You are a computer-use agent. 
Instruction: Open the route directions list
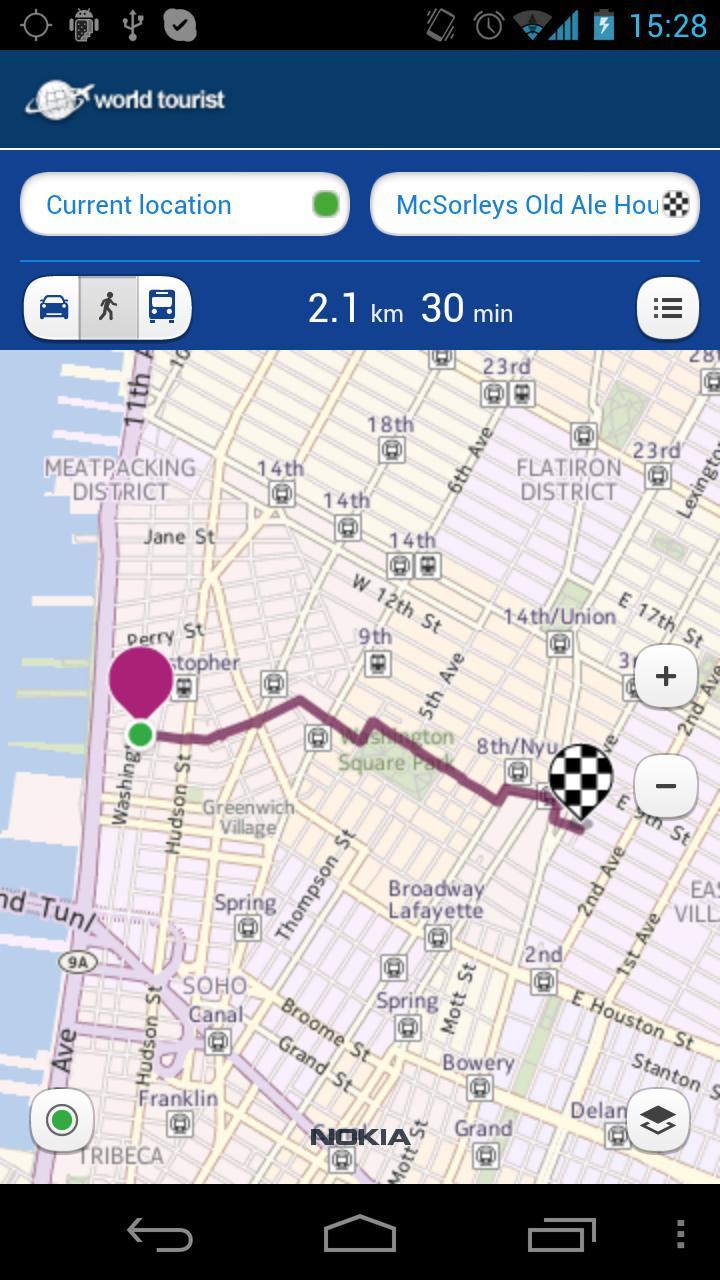(x=667, y=308)
